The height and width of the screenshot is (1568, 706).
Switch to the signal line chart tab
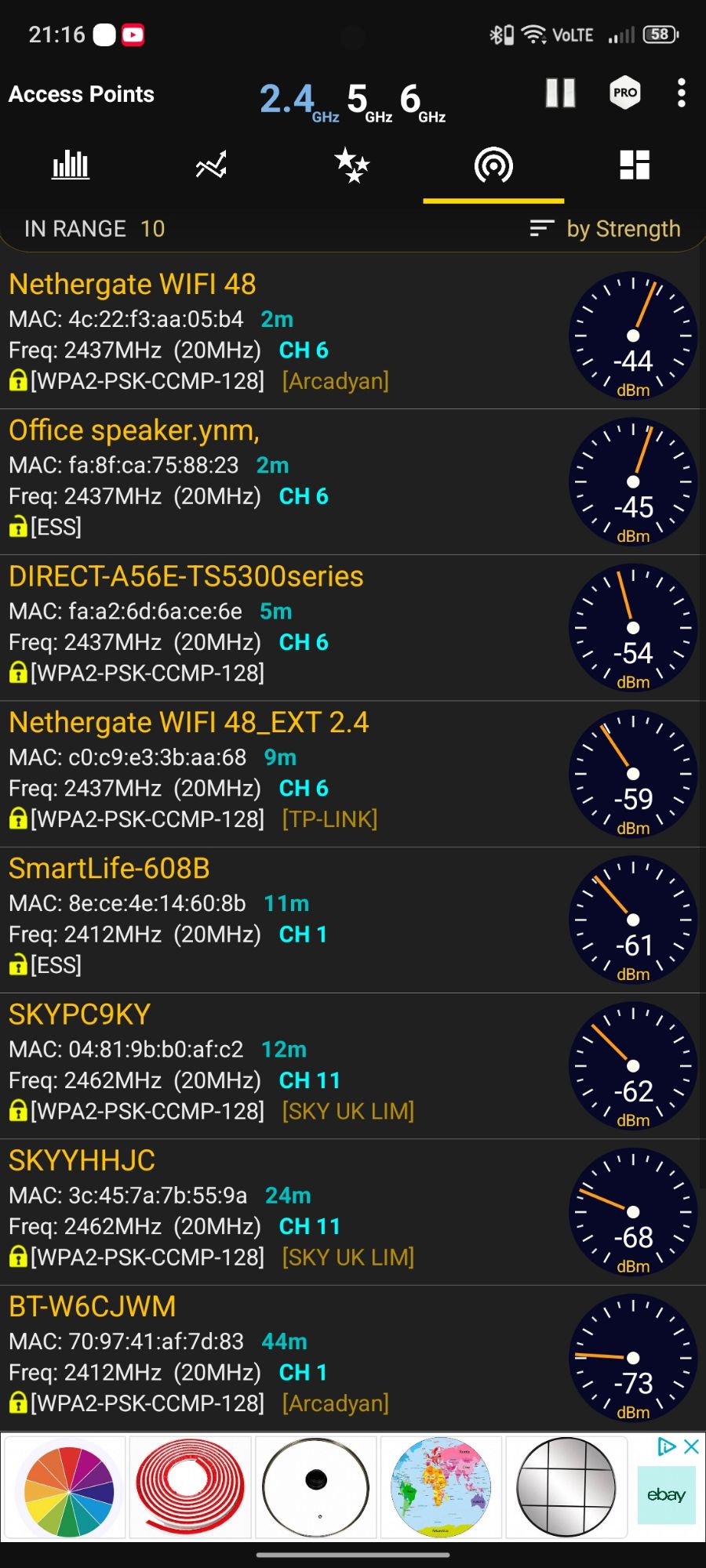pos(211,165)
